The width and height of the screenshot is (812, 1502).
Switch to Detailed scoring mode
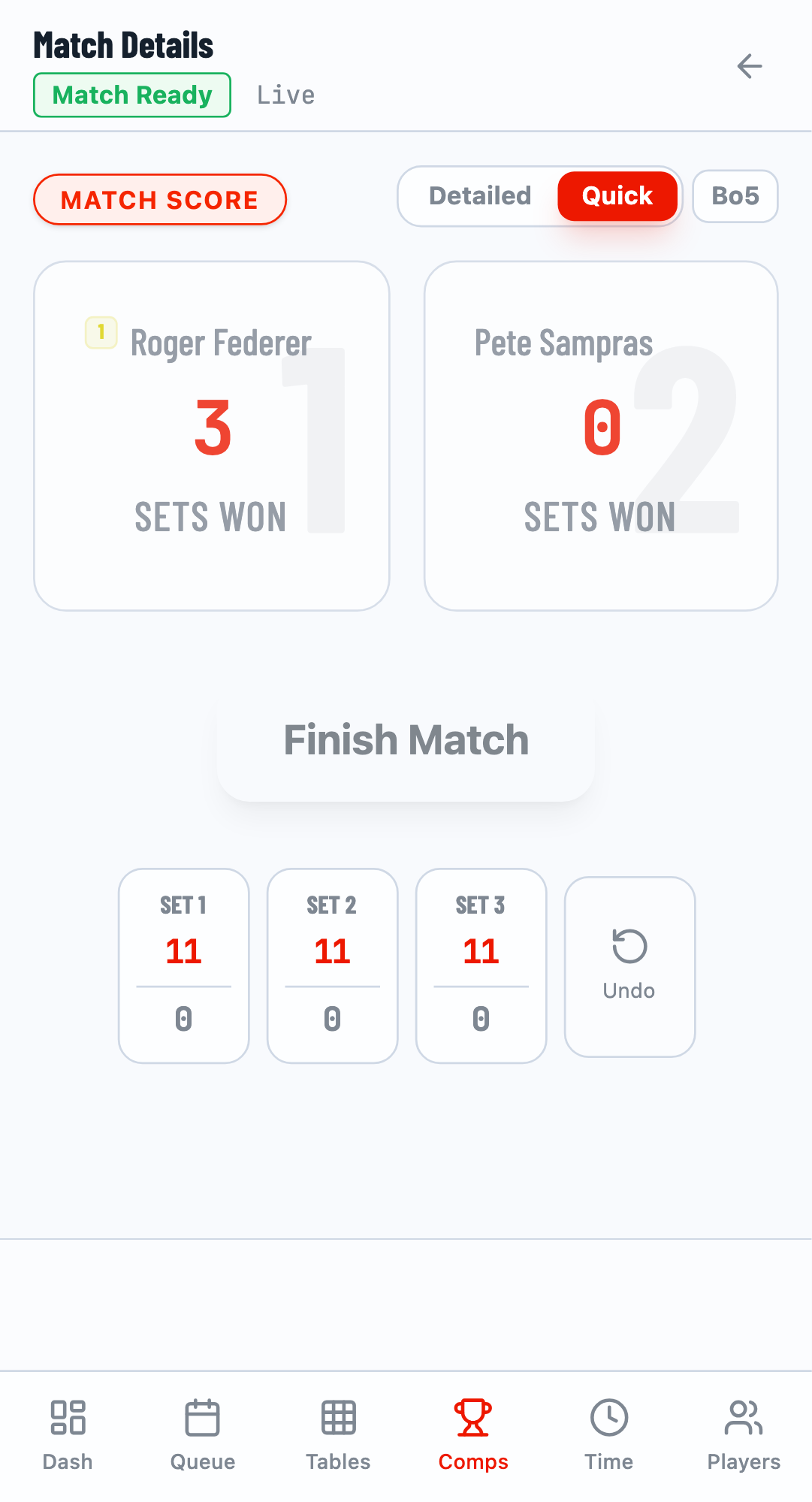479,196
